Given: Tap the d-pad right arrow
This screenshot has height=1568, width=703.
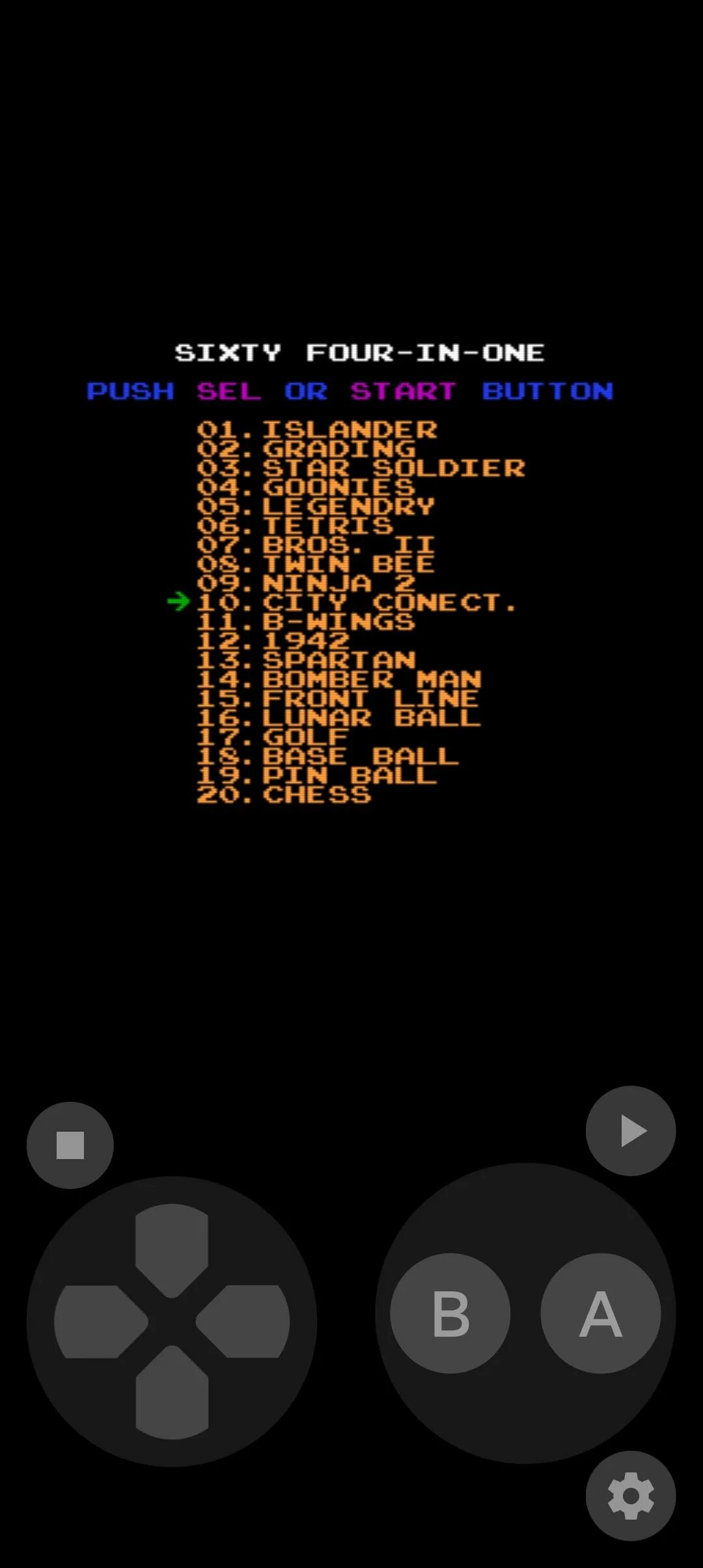Looking at the screenshot, I should (246, 1321).
